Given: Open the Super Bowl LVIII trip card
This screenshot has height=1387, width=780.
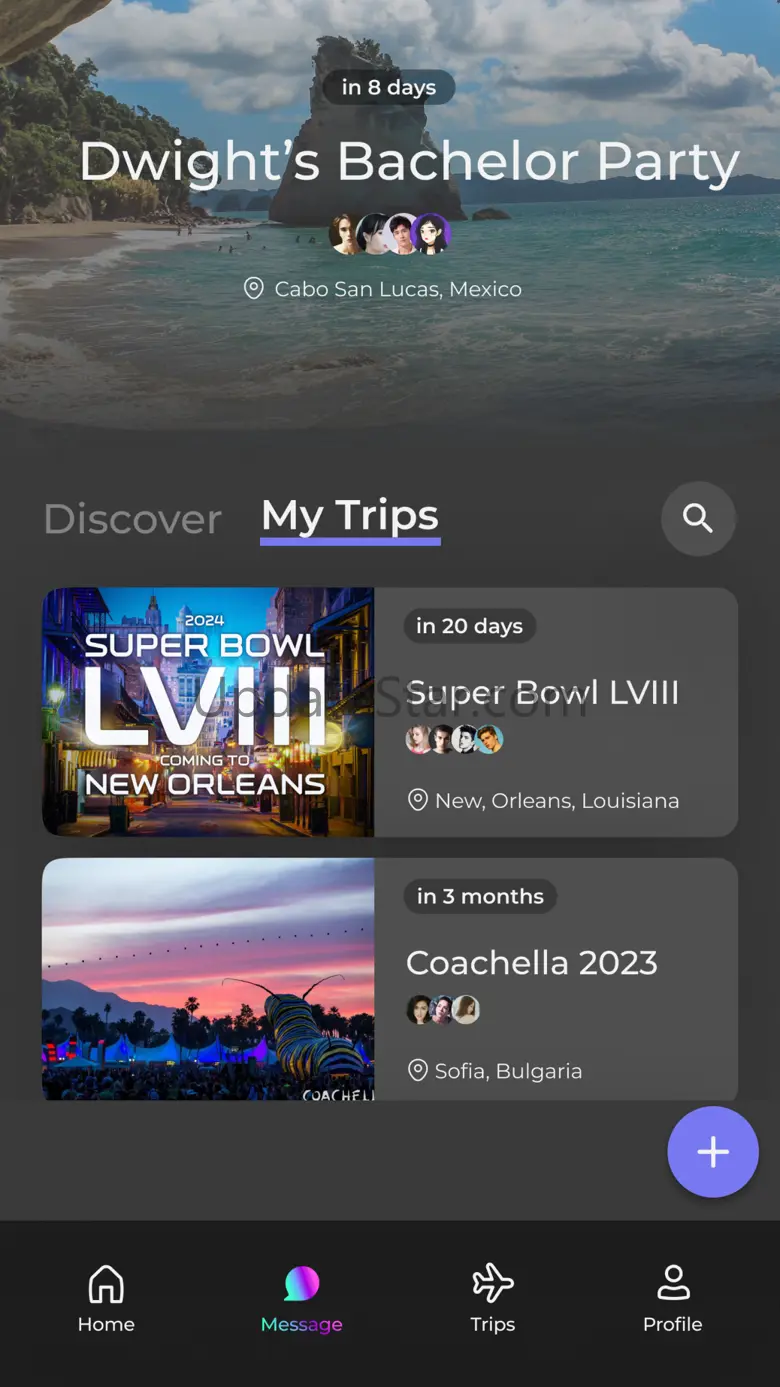Looking at the screenshot, I should point(390,712).
